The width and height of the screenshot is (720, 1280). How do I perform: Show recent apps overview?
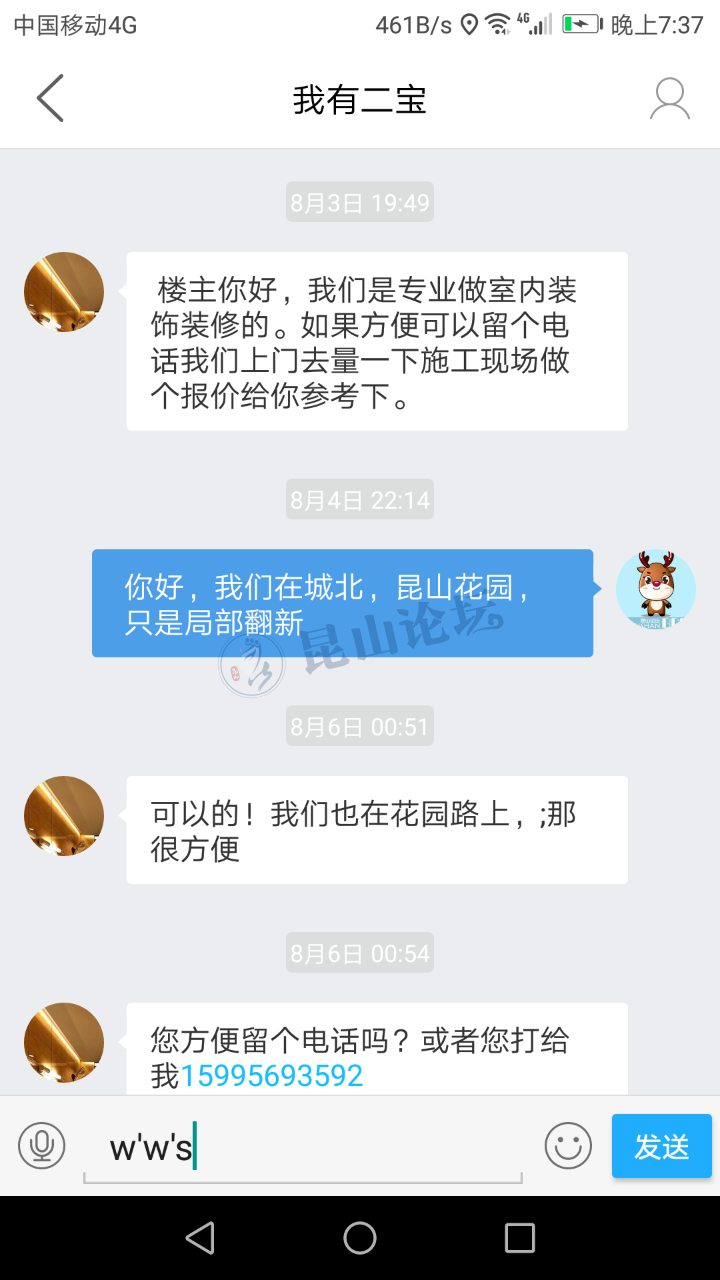click(520, 1238)
